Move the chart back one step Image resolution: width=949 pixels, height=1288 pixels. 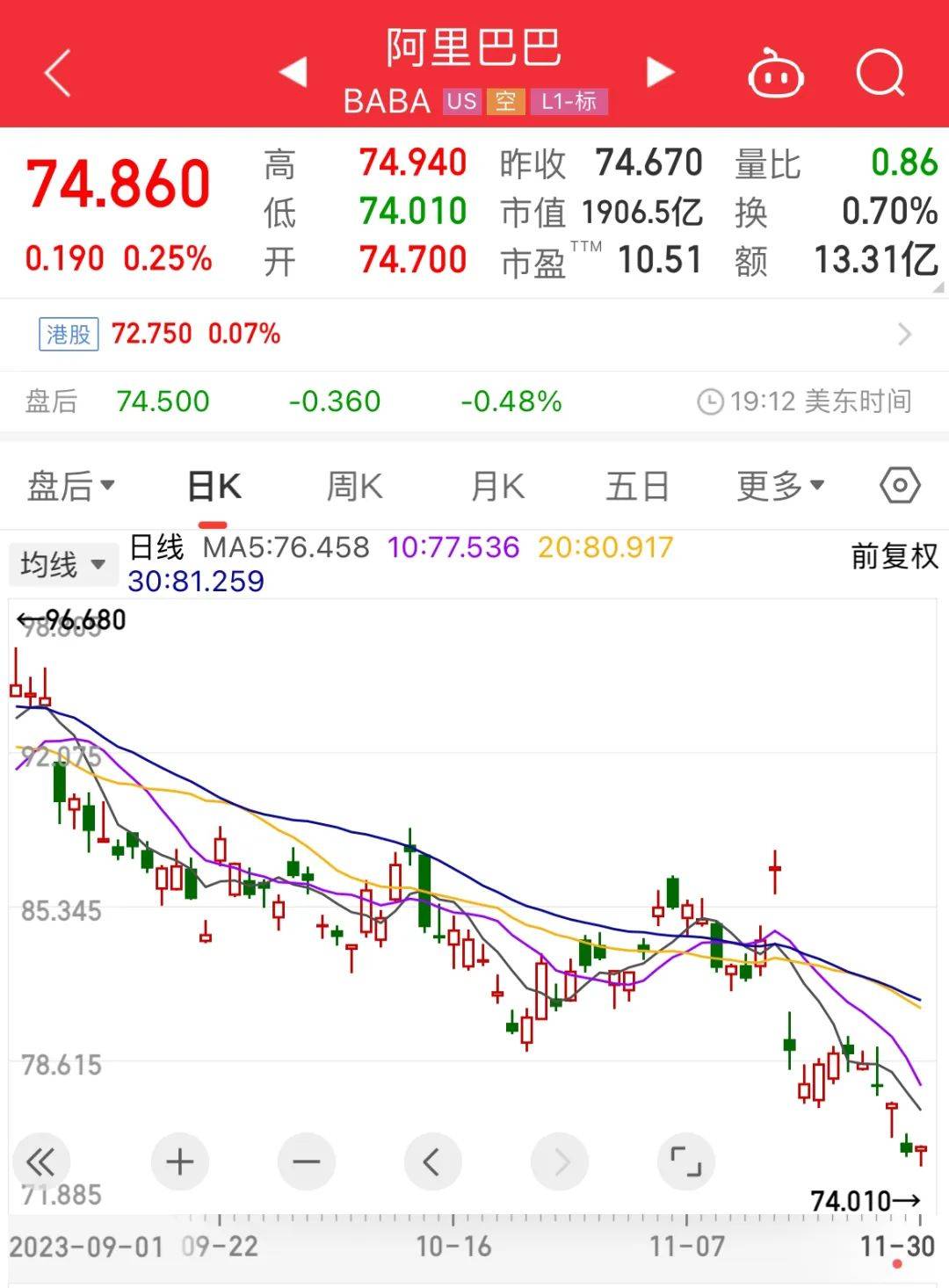tap(432, 1162)
